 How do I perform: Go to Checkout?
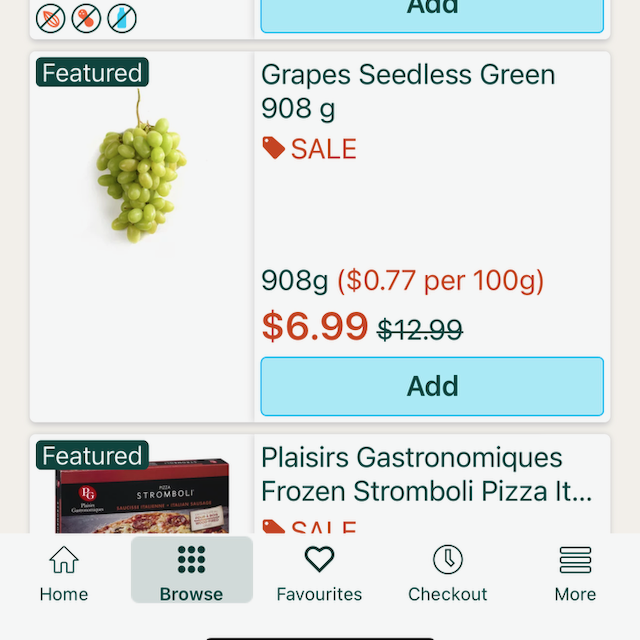coord(447,572)
